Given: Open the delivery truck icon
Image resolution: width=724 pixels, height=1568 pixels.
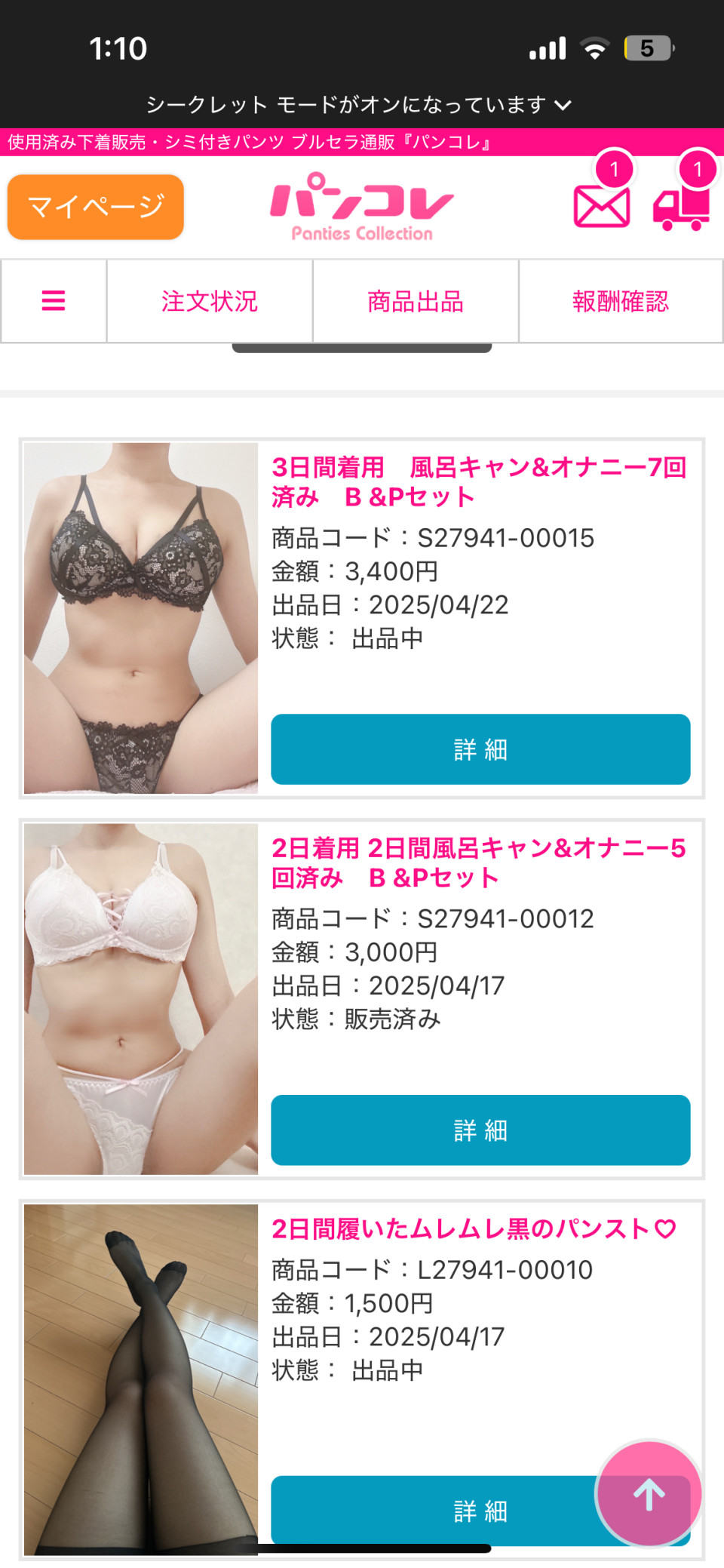Looking at the screenshot, I should pos(682,207).
